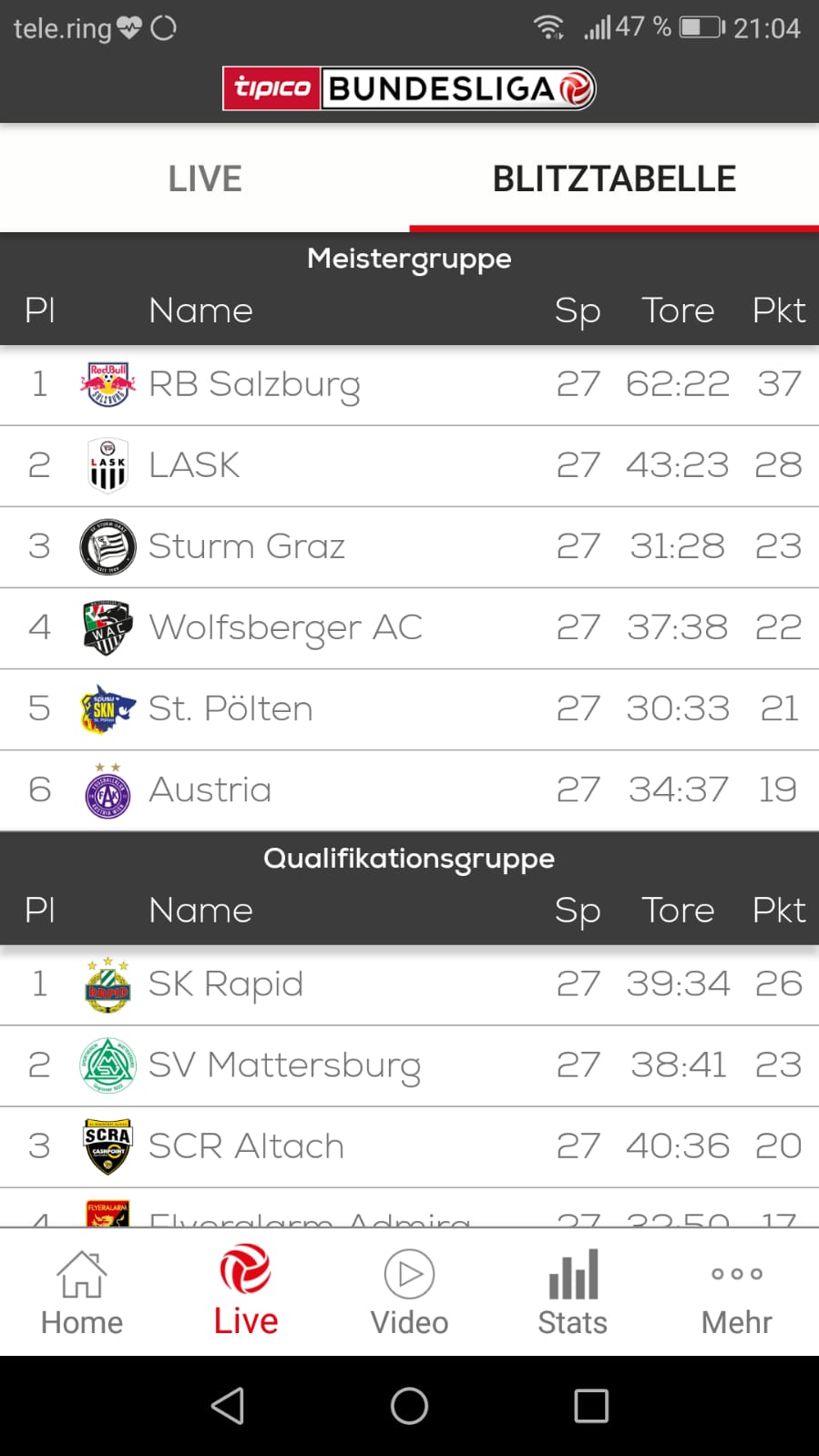819x1456 pixels.
Task: Go back with the system back button
Action: (228, 1406)
